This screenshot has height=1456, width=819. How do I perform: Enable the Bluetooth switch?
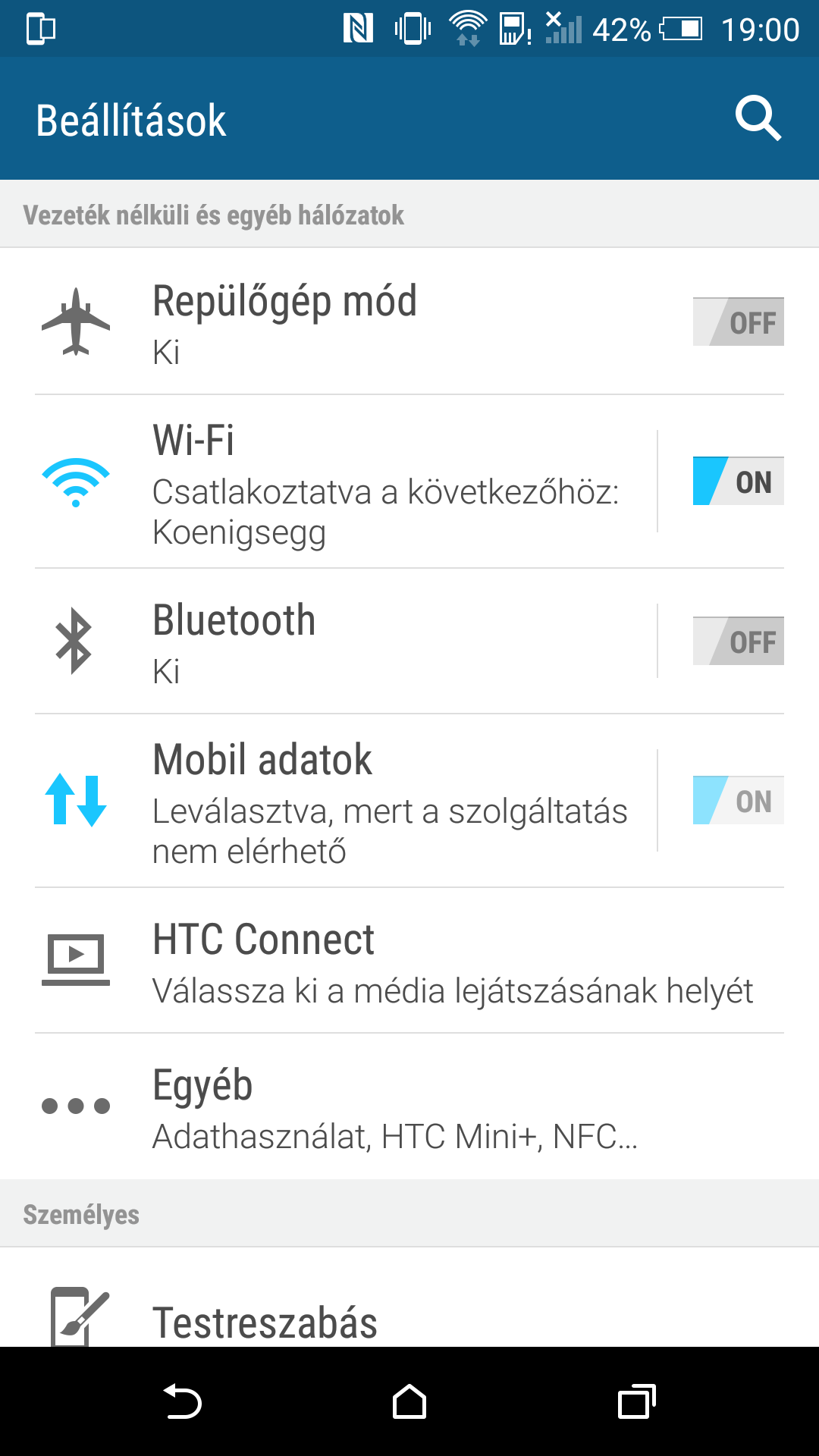coord(738,642)
